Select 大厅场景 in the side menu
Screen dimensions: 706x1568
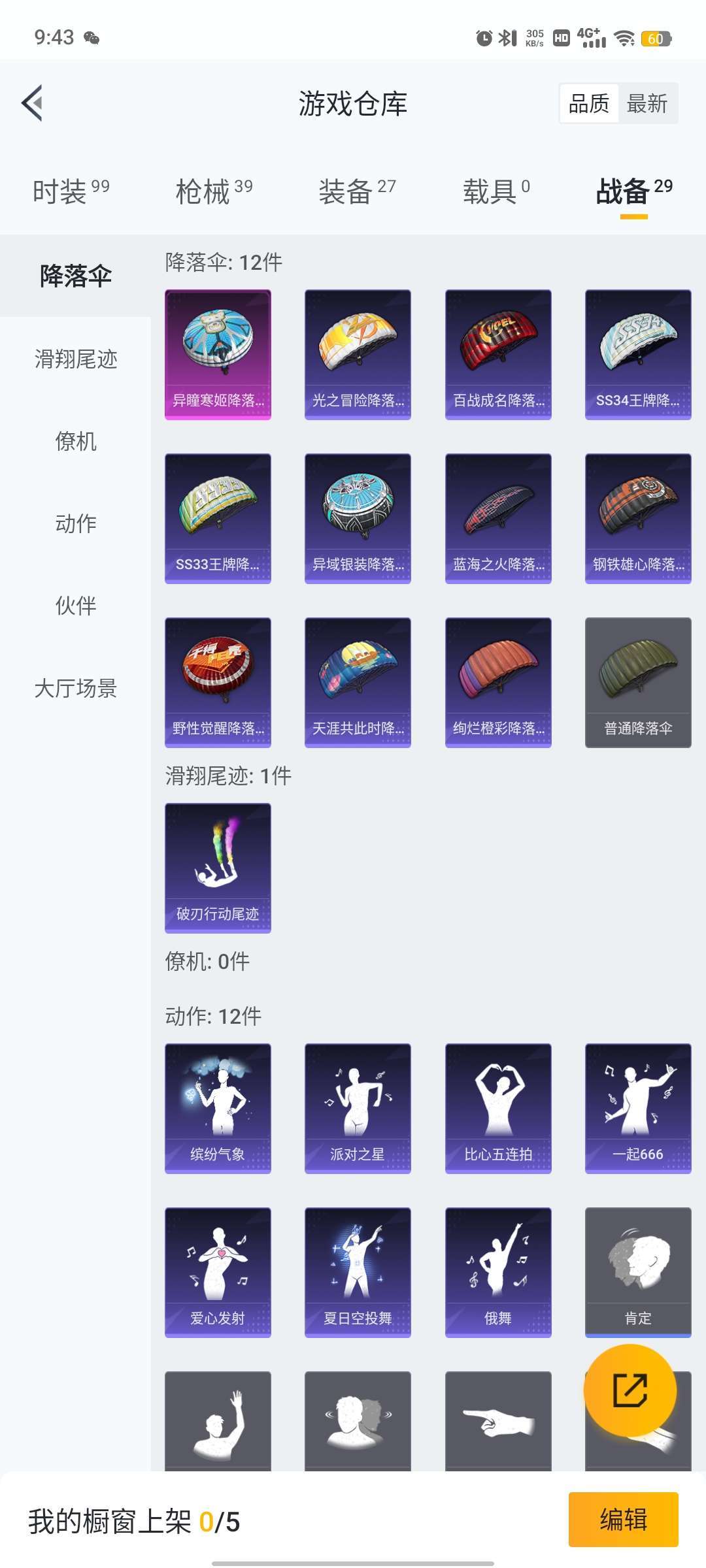tap(75, 688)
